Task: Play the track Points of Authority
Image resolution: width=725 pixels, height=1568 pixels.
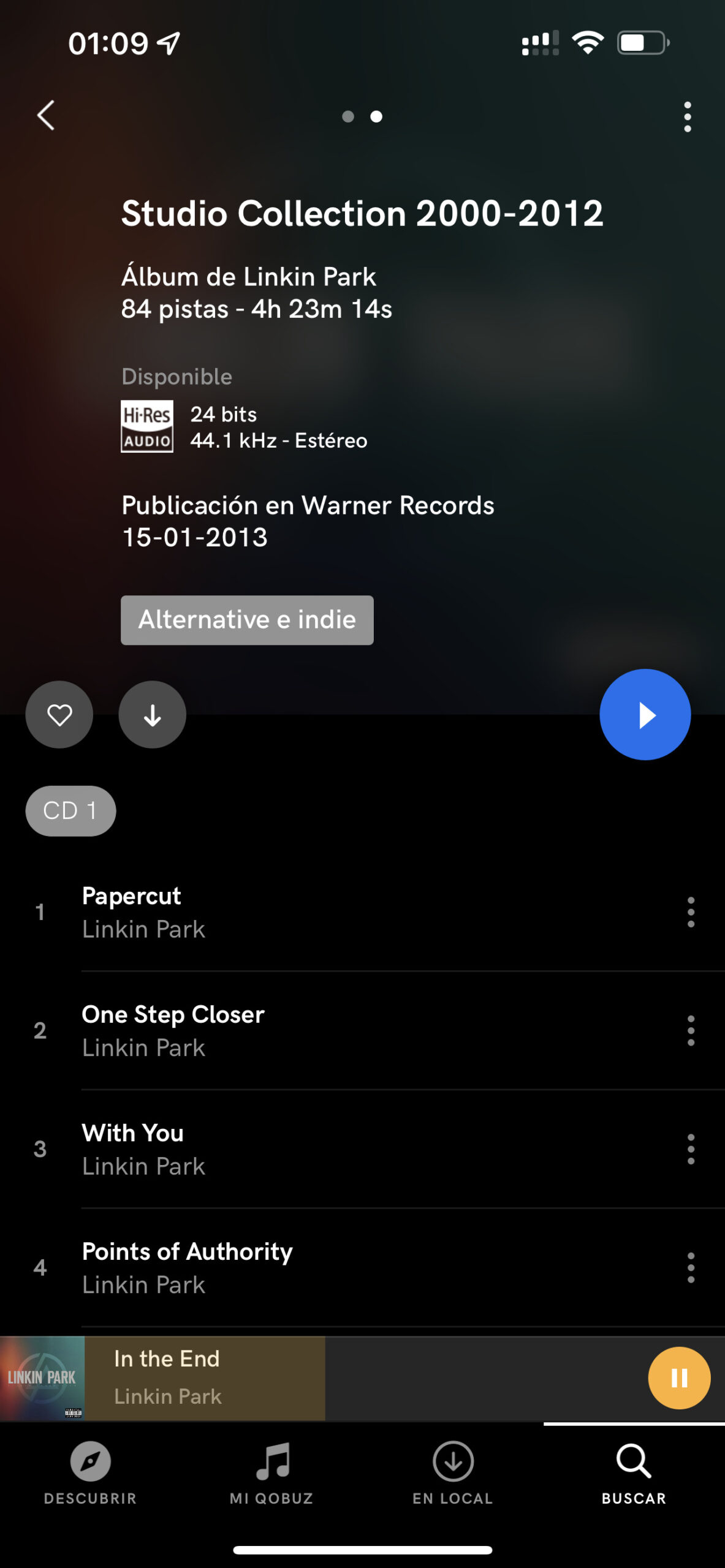Action: pyautogui.click(x=306, y=1267)
